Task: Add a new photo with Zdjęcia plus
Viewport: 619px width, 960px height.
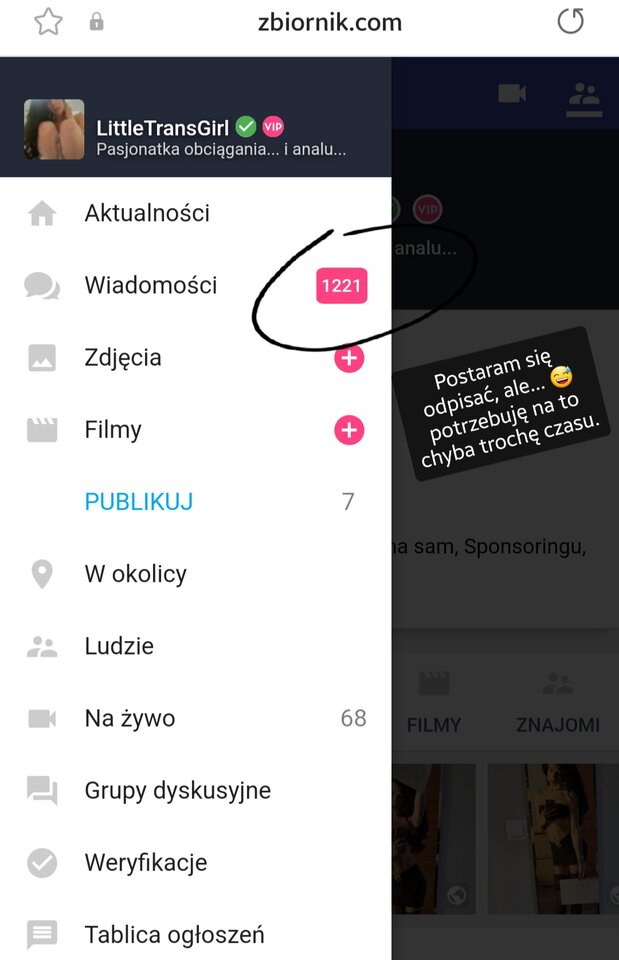Action: (348, 358)
